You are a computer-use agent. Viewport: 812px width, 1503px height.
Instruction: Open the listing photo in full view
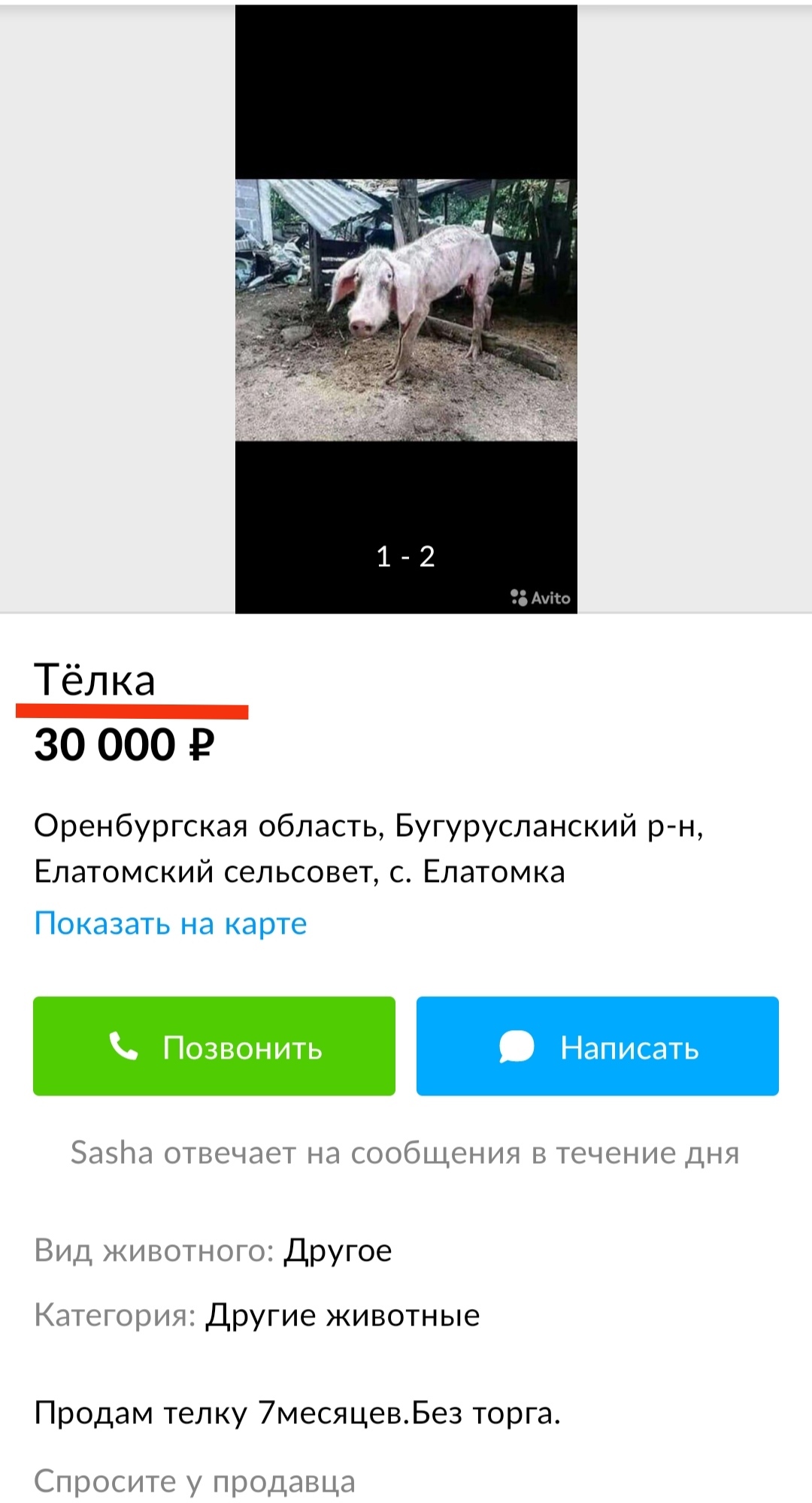[x=406, y=310]
